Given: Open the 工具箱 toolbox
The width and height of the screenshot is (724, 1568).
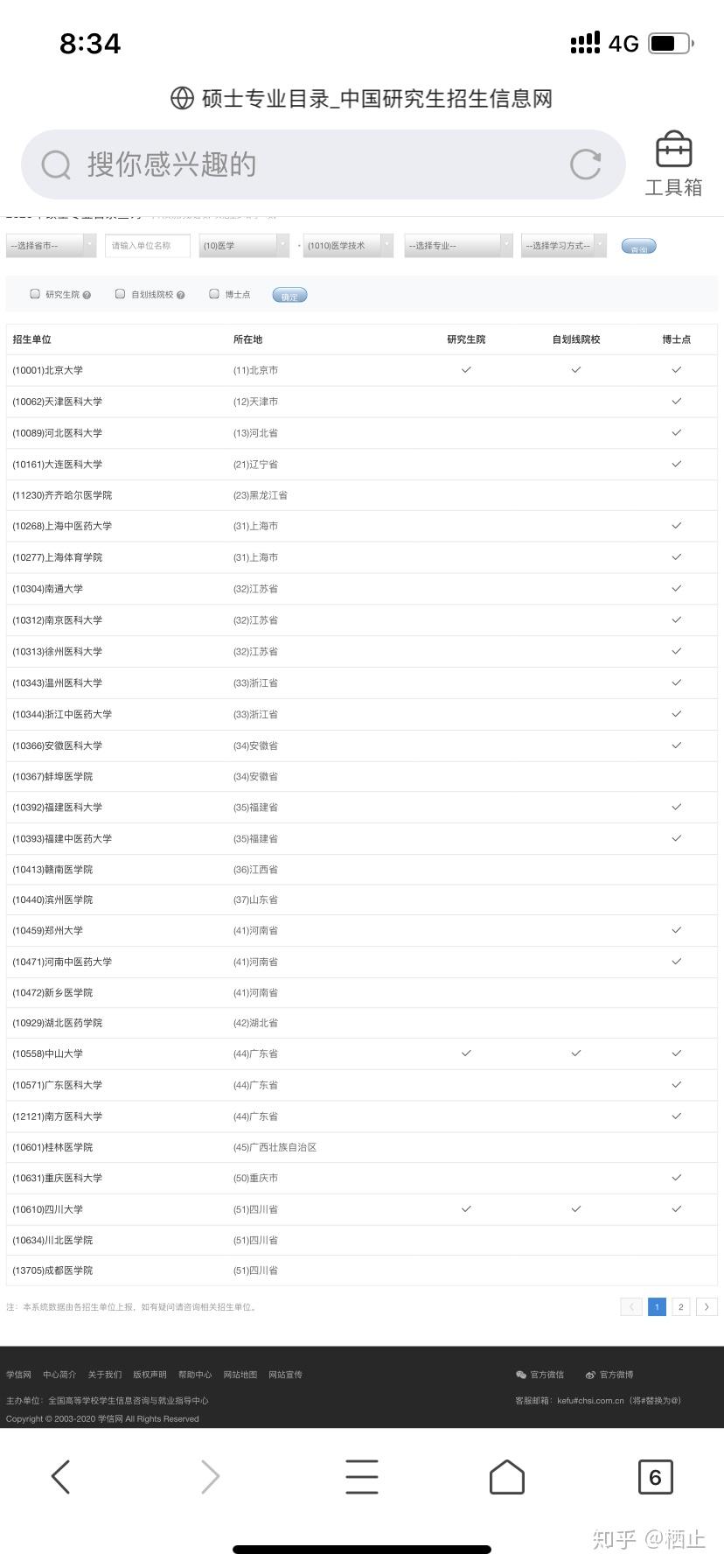Looking at the screenshot, I should click(673, 164).
